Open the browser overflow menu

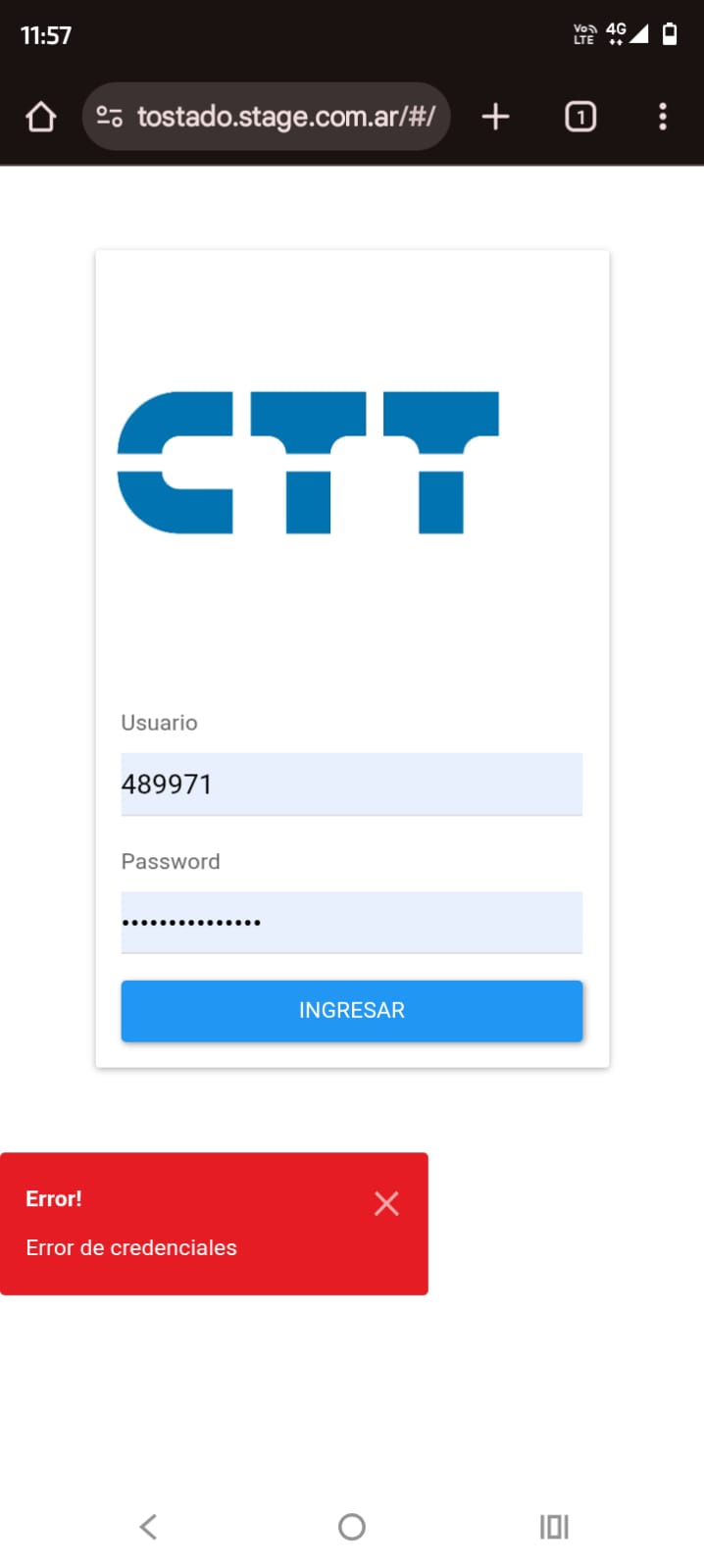pos(663,117)
